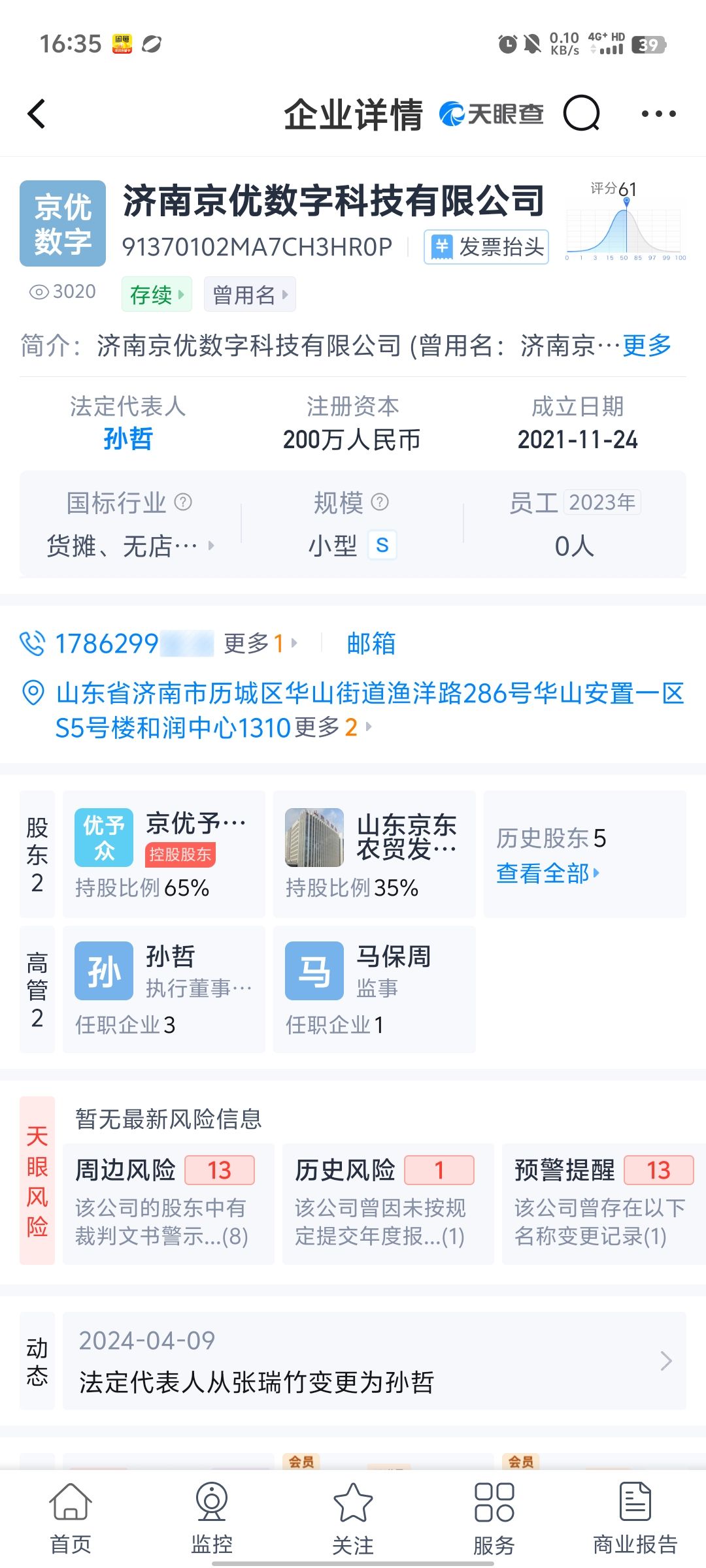View the 曾用名 former names chip
The width and height of the screenshot is (706, 1568).
point(250,295)
